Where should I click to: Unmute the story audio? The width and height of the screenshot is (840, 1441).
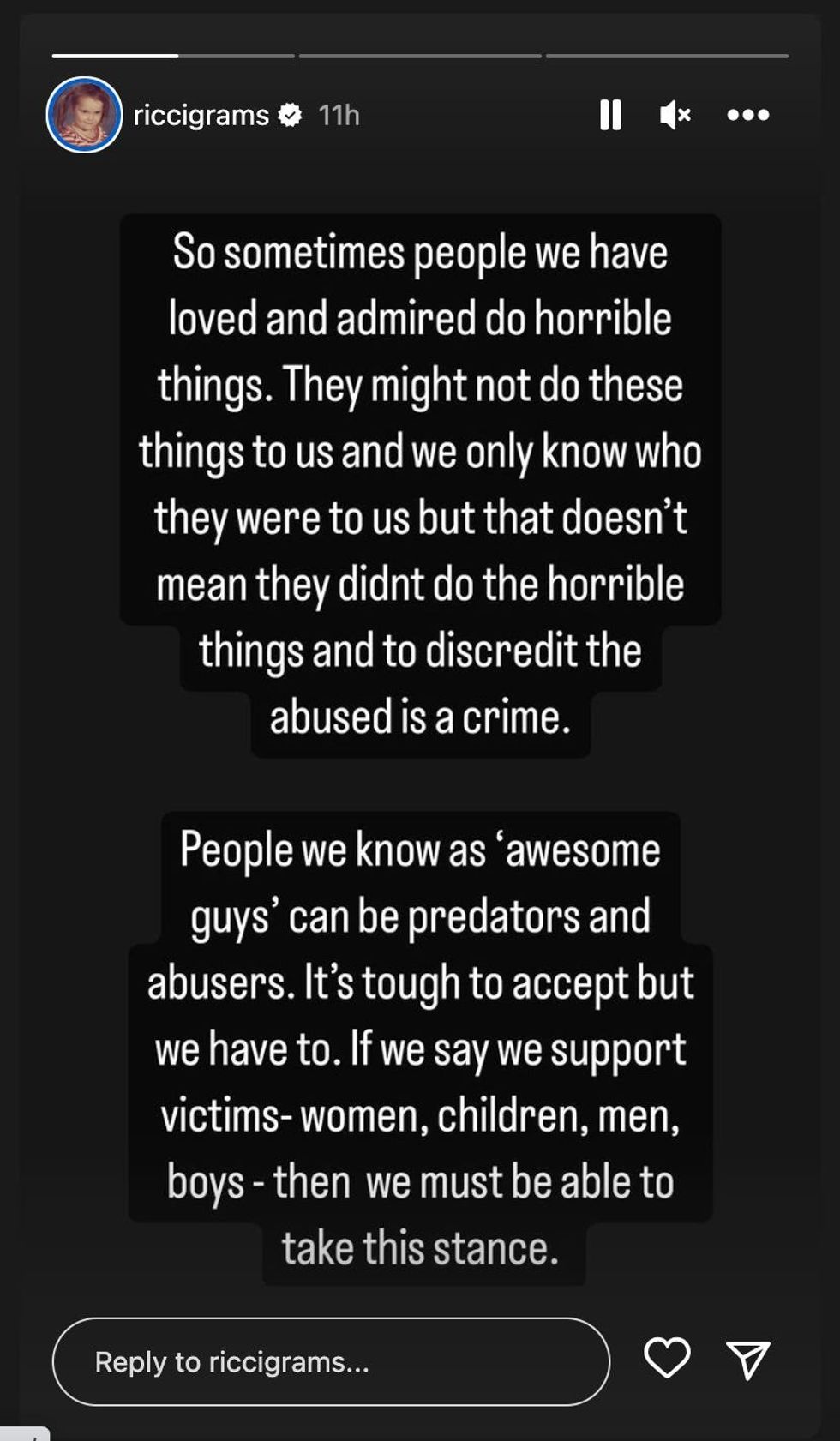pos(675,115)
